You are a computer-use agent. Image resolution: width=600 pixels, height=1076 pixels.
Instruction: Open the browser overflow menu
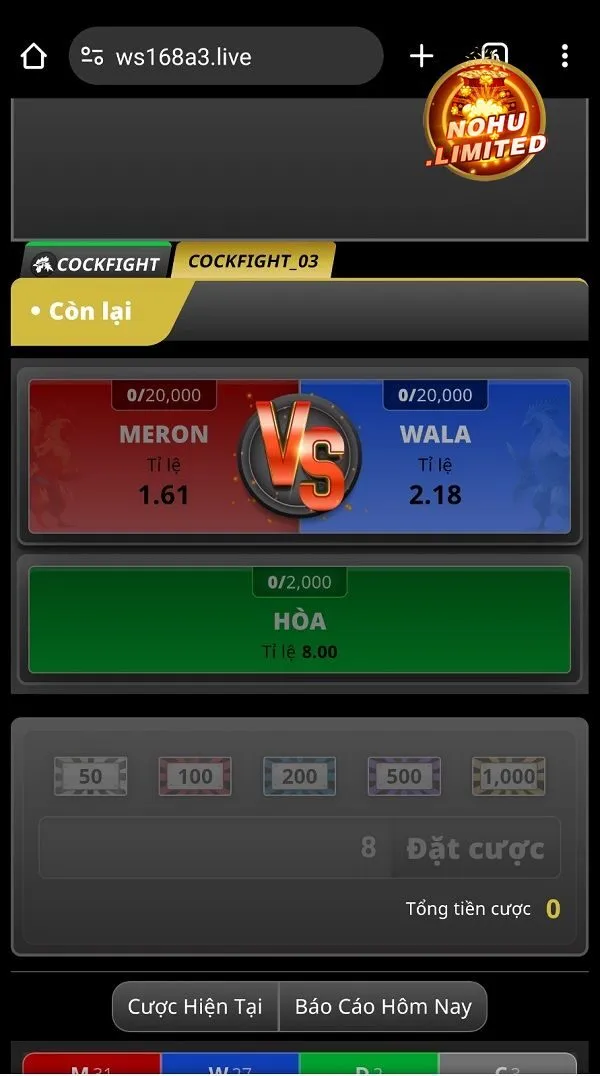point(565,56)
